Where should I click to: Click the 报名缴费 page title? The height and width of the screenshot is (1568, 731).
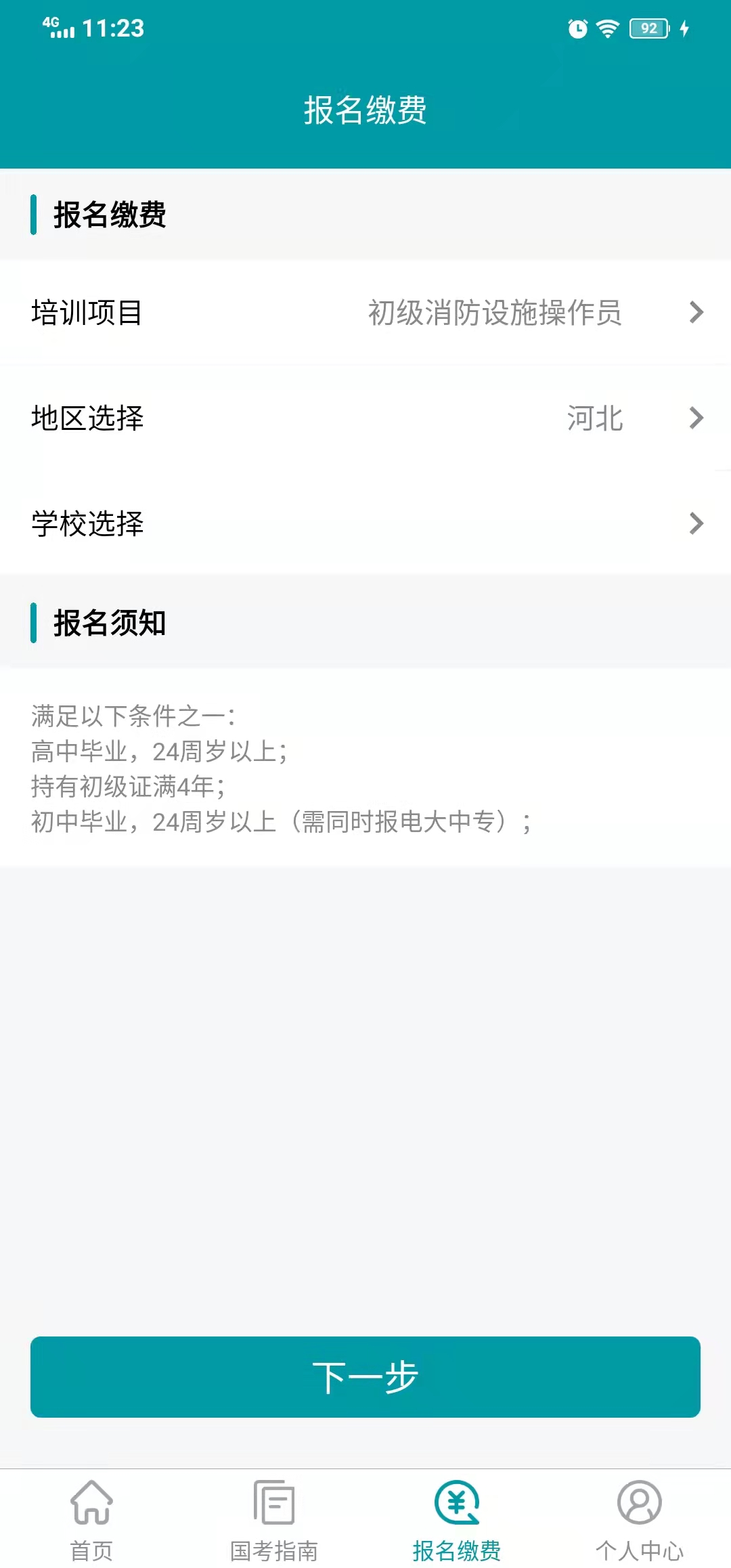(365, 110)
